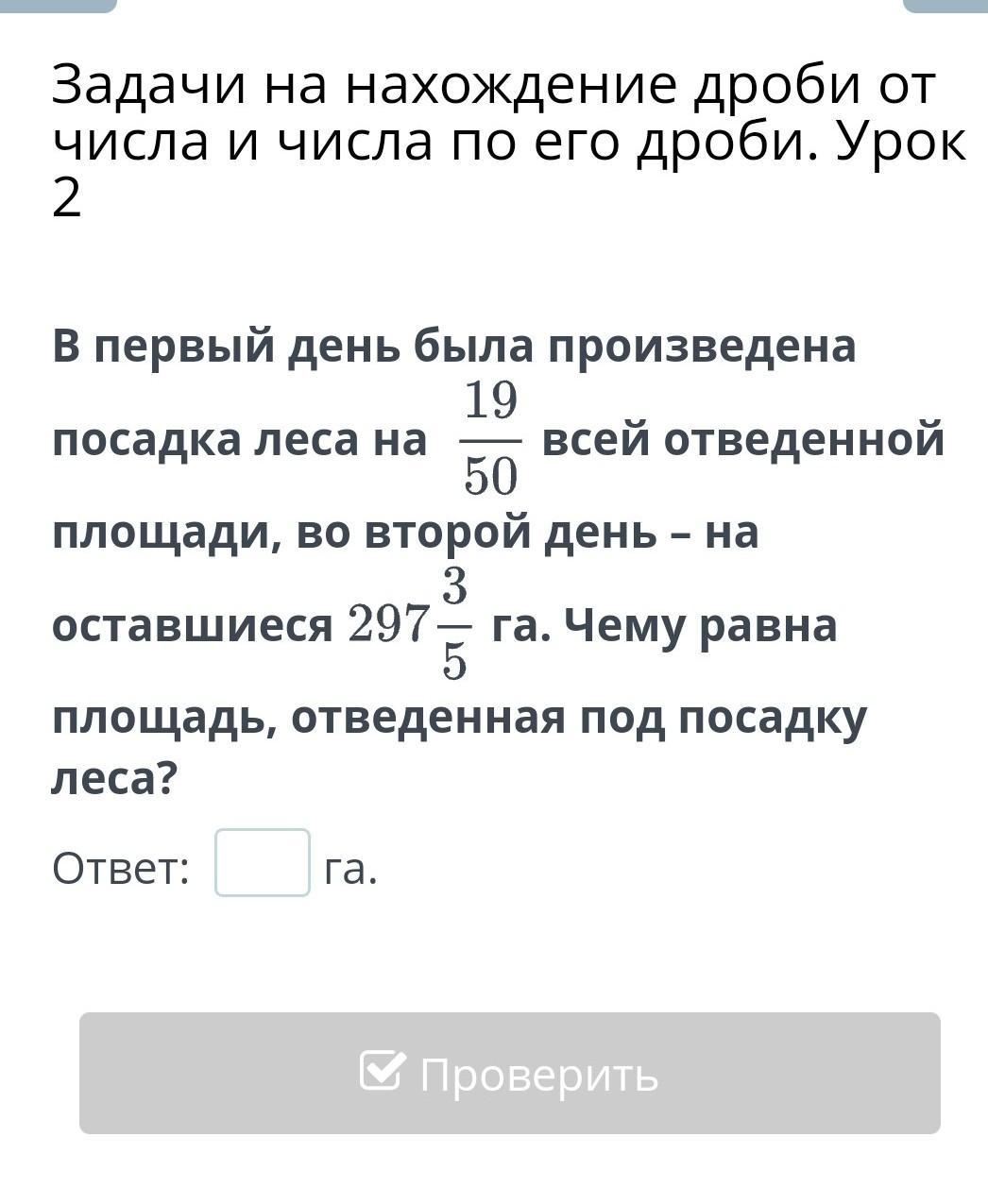Tap the answer input box before «га»
Screen dimensions: 988x1204
(262, 862)
